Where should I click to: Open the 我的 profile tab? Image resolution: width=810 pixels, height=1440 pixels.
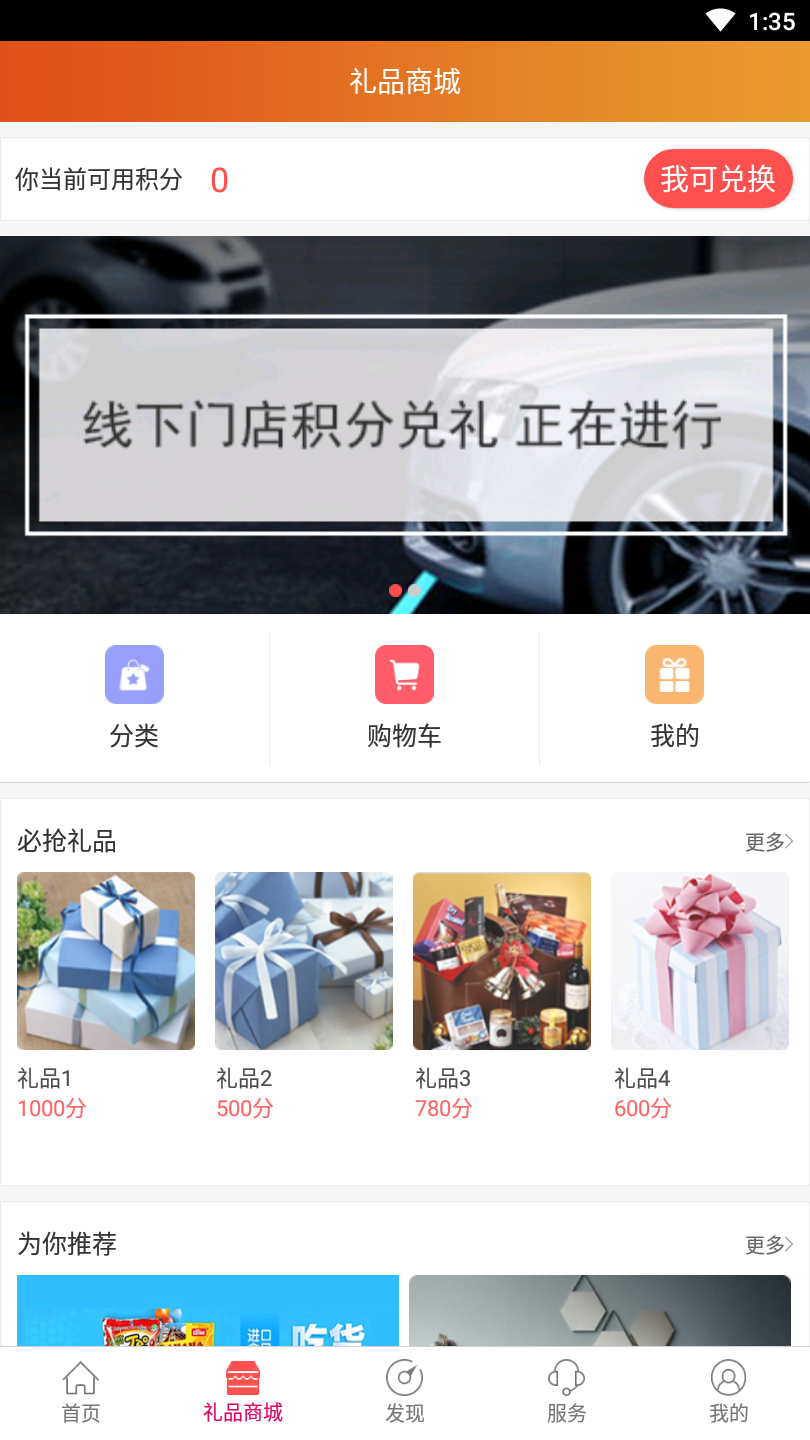pos(728,1392)
